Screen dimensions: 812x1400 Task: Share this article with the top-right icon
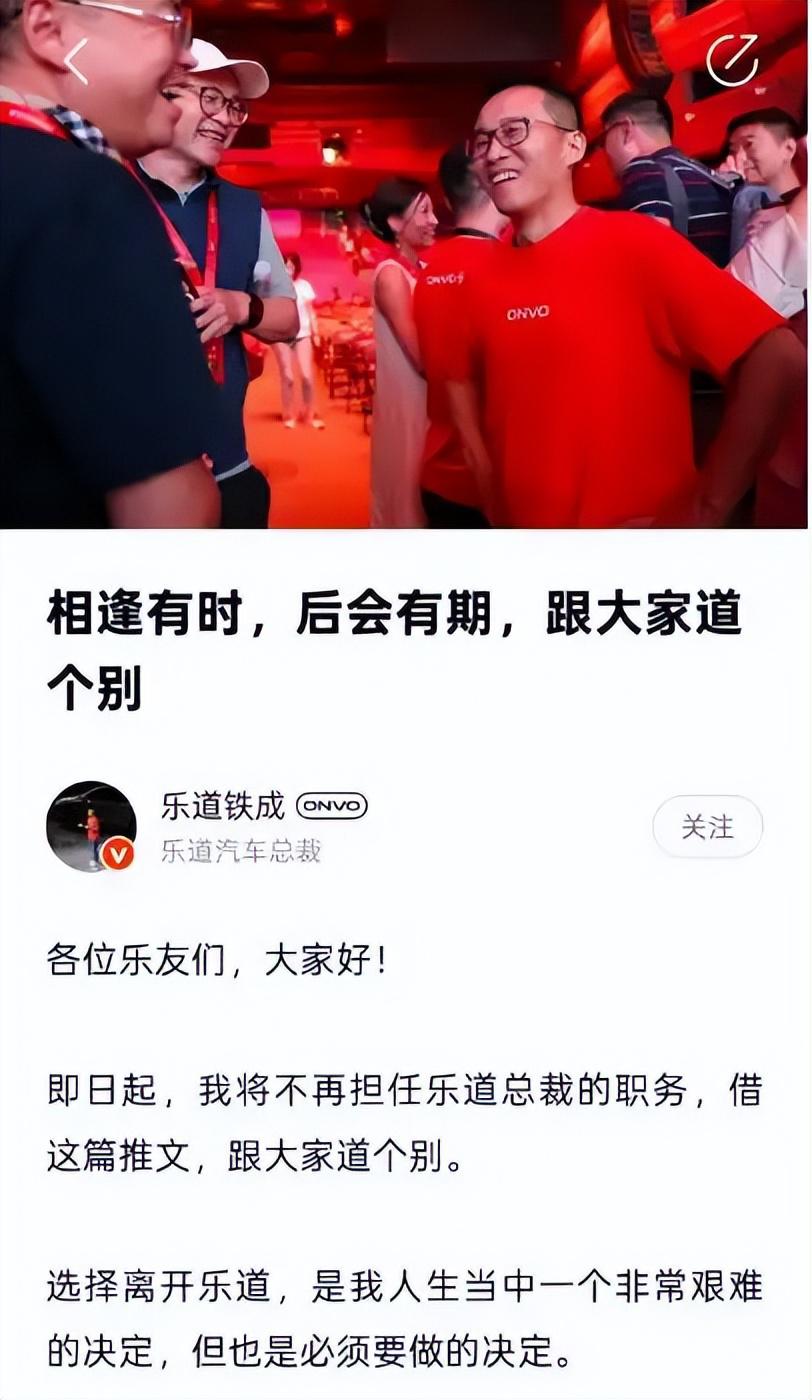[732, 61]
